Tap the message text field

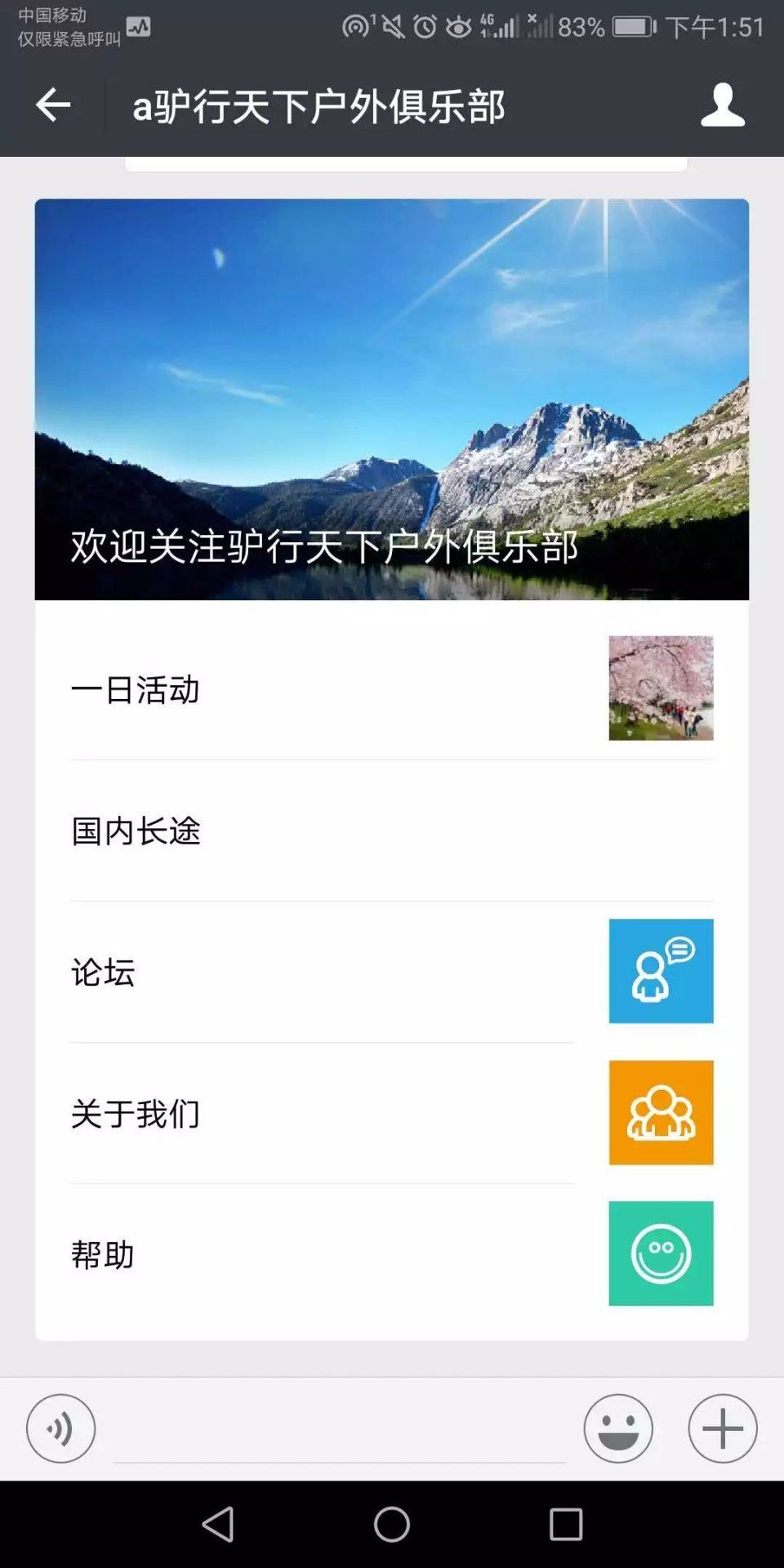coord(339,1431)
